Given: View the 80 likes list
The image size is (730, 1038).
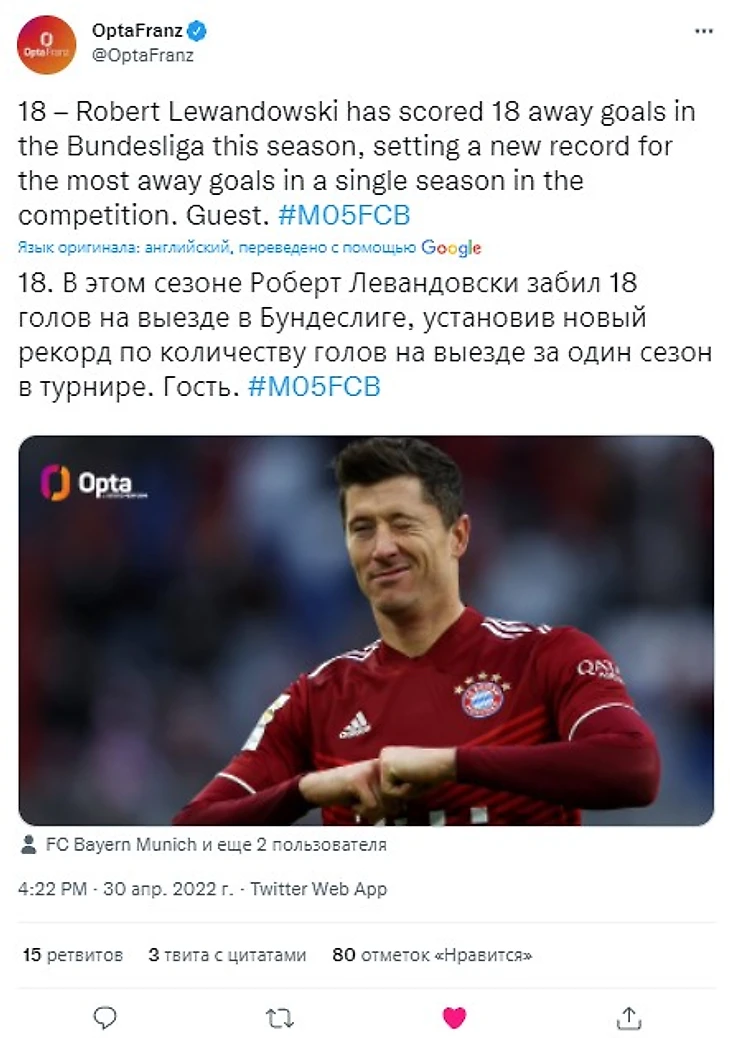Looking at the screenshot, I should click(432, 955).
